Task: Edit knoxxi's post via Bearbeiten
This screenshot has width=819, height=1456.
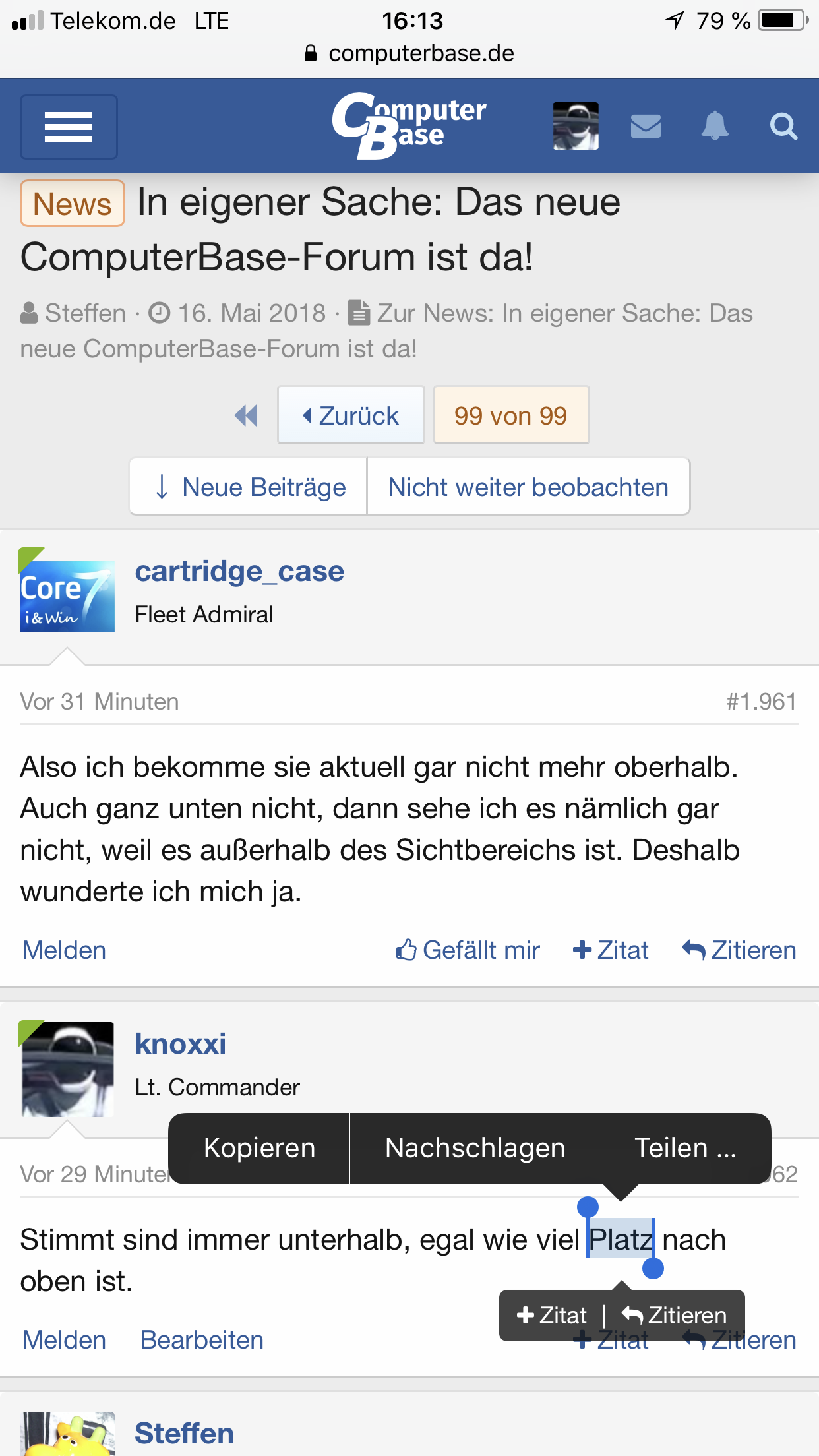Action: coord(202,1340)
